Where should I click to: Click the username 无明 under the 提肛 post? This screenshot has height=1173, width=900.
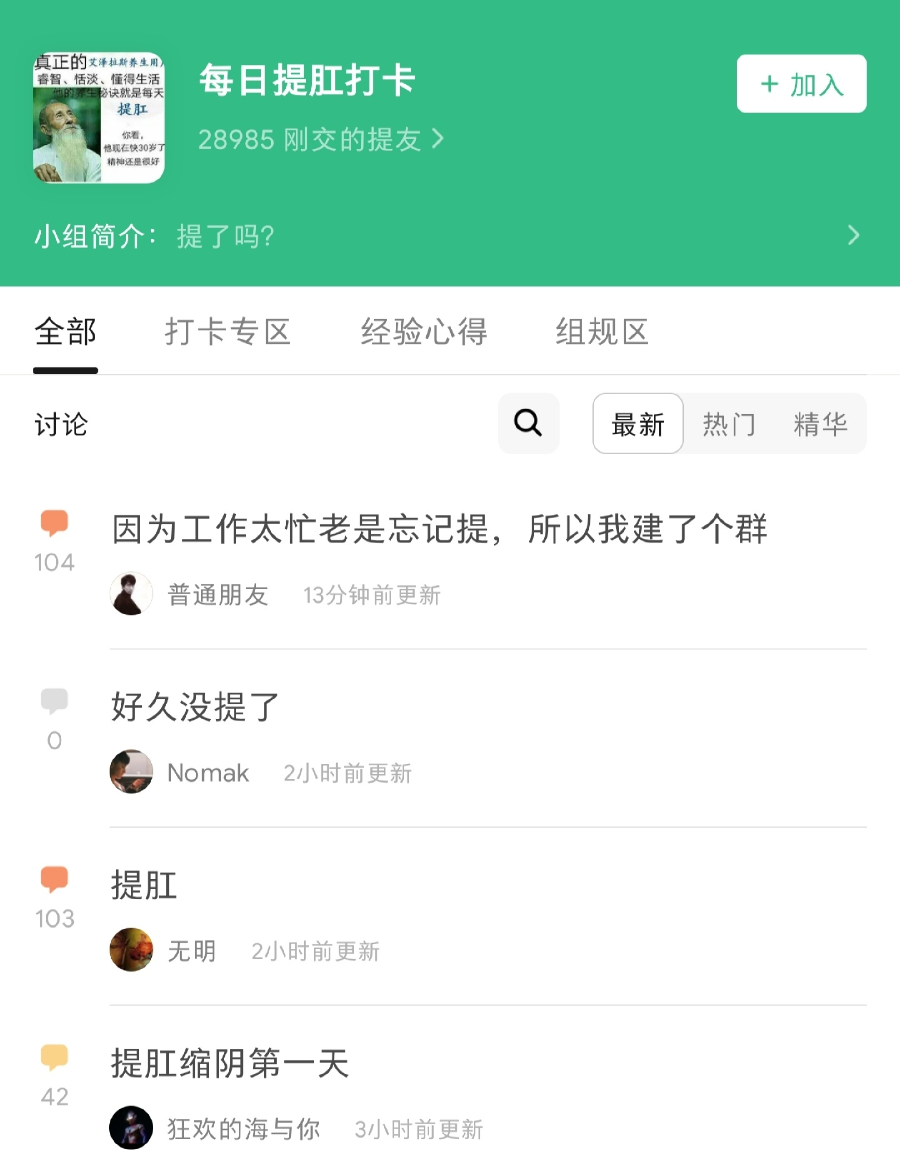point(192,950)
